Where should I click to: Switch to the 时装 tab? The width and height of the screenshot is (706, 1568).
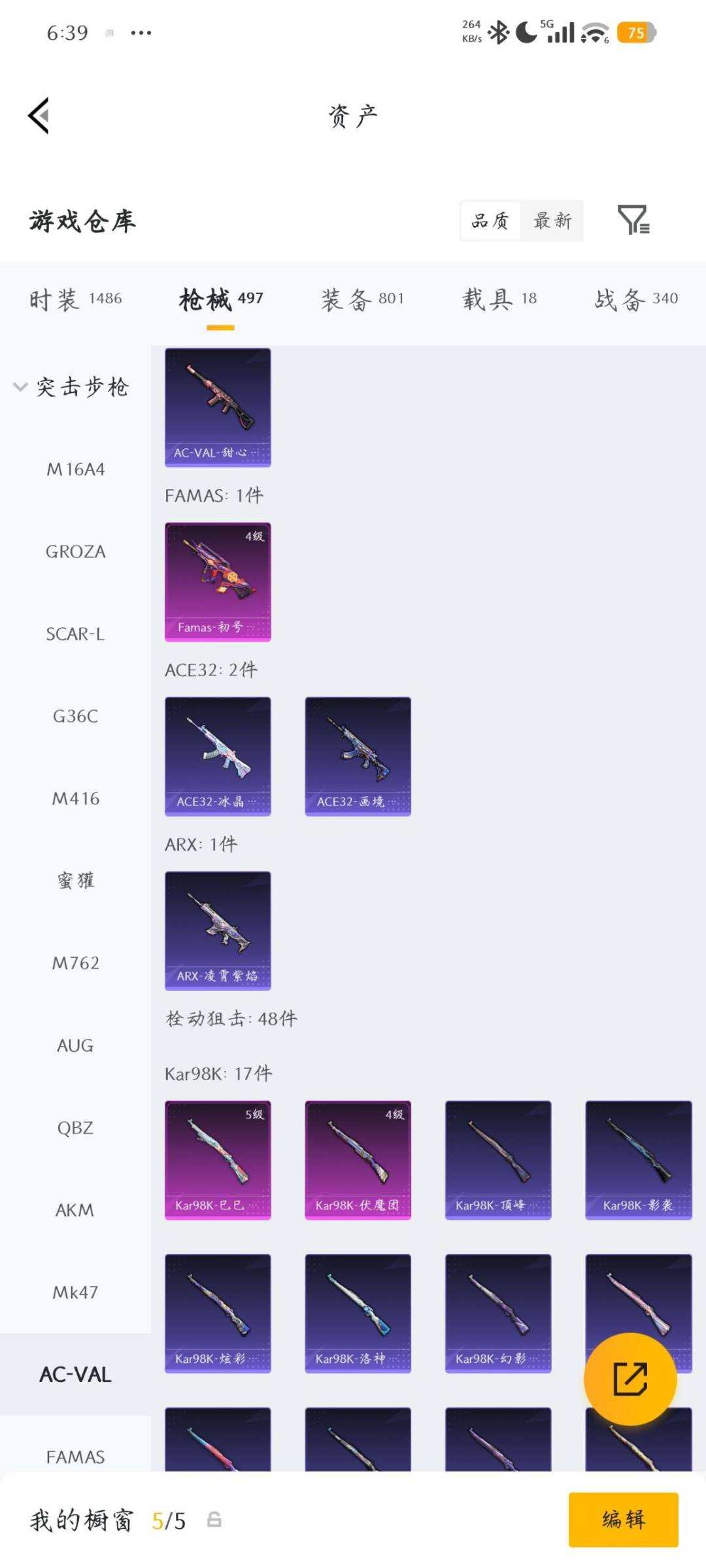pos(75,299)
